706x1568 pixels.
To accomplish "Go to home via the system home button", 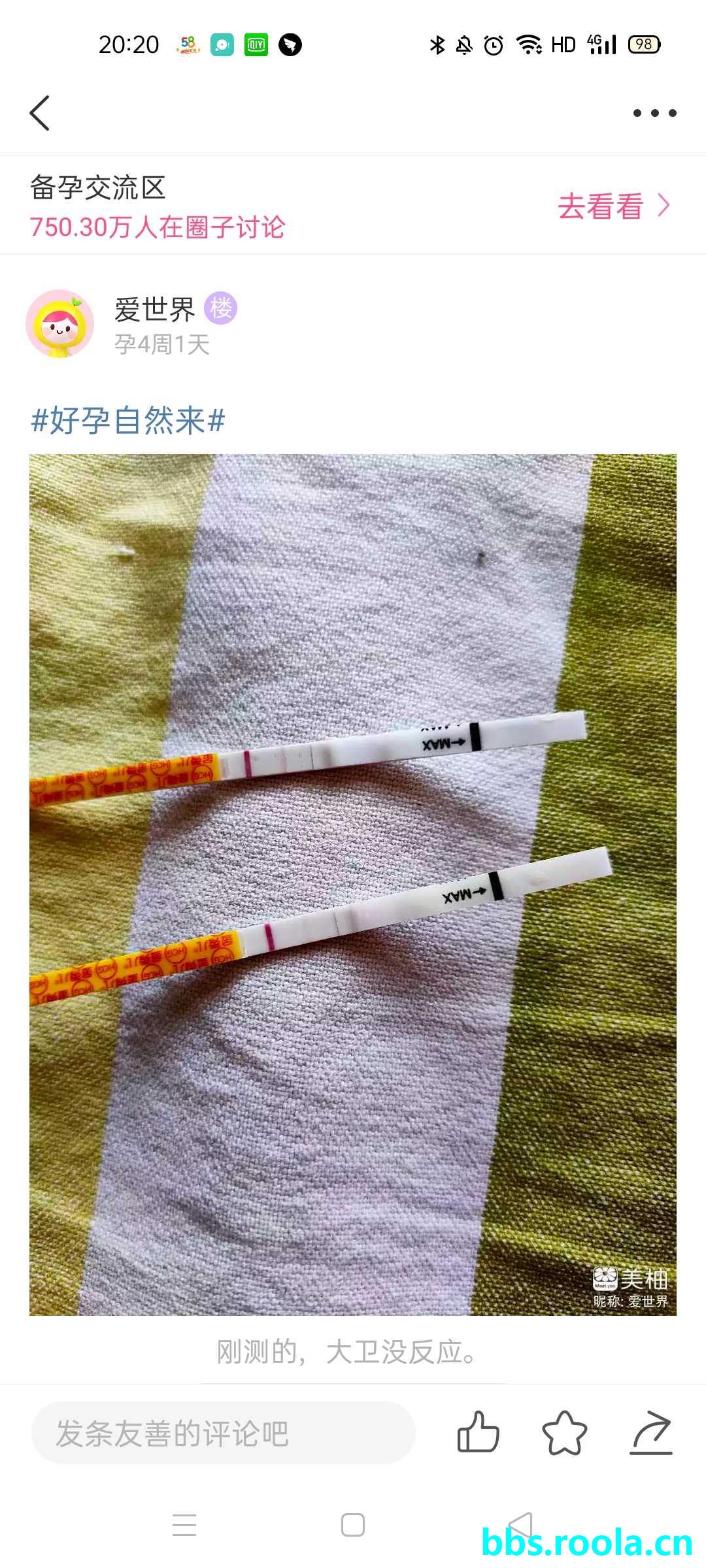I will [x=353, y=1526].
